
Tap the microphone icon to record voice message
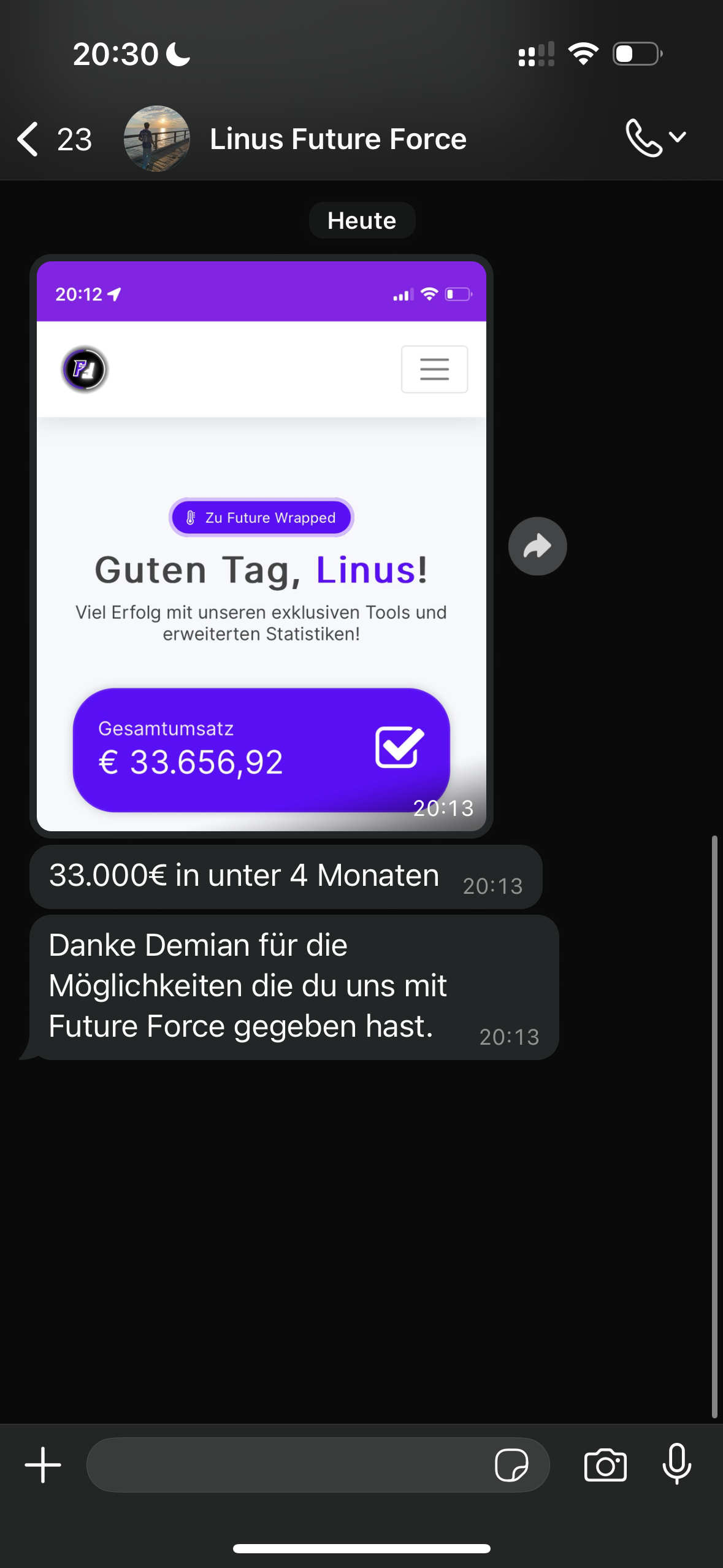coord(676,1465)
